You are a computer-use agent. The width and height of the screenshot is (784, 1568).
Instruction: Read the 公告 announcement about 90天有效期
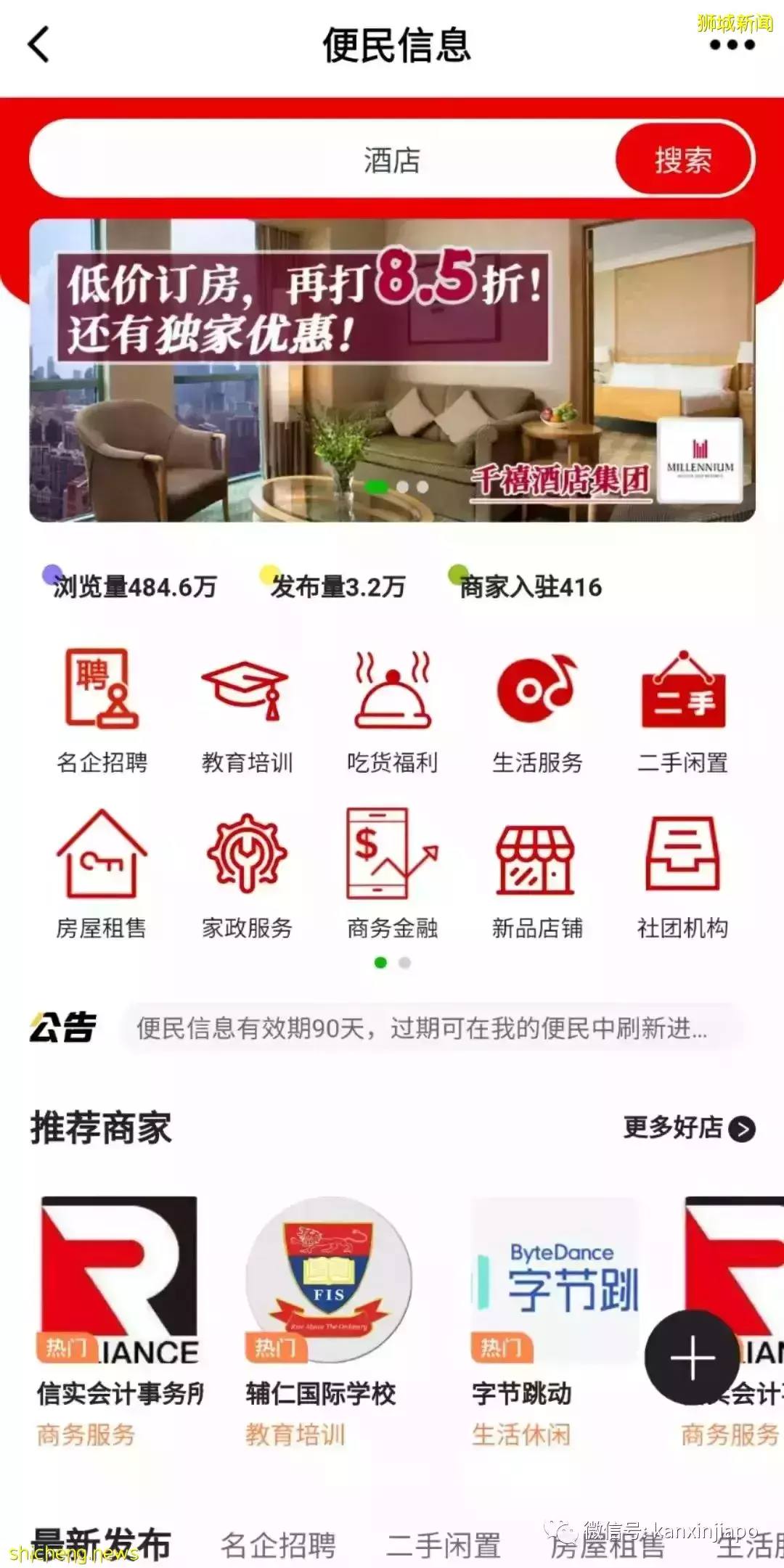click(x=421, y=1028)
